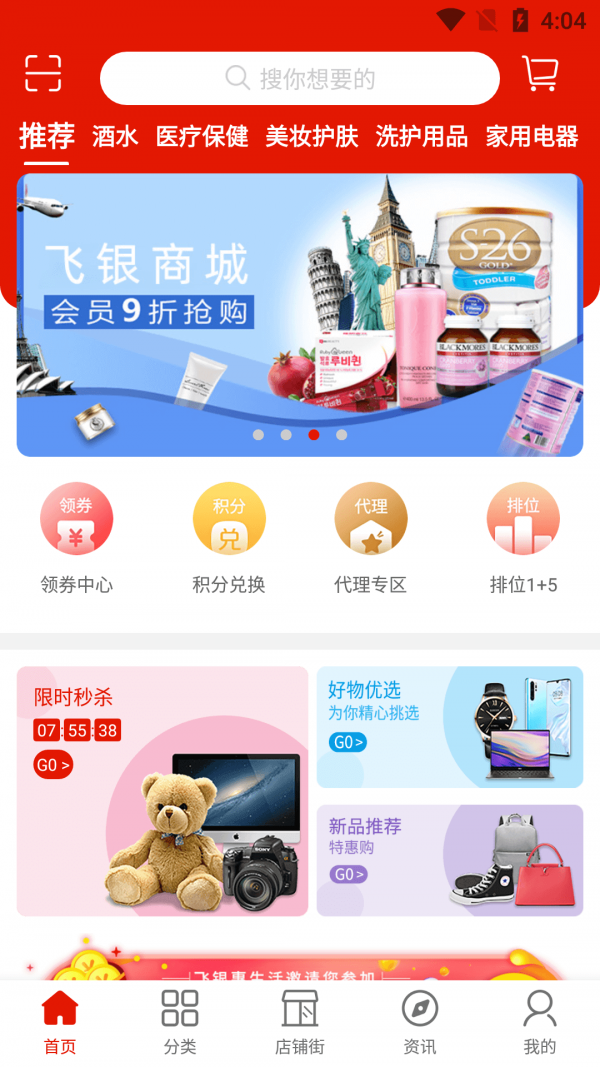This screenshot has height=1067, width=600.
Task: Open the shopping cart
Action: point(540,74)
